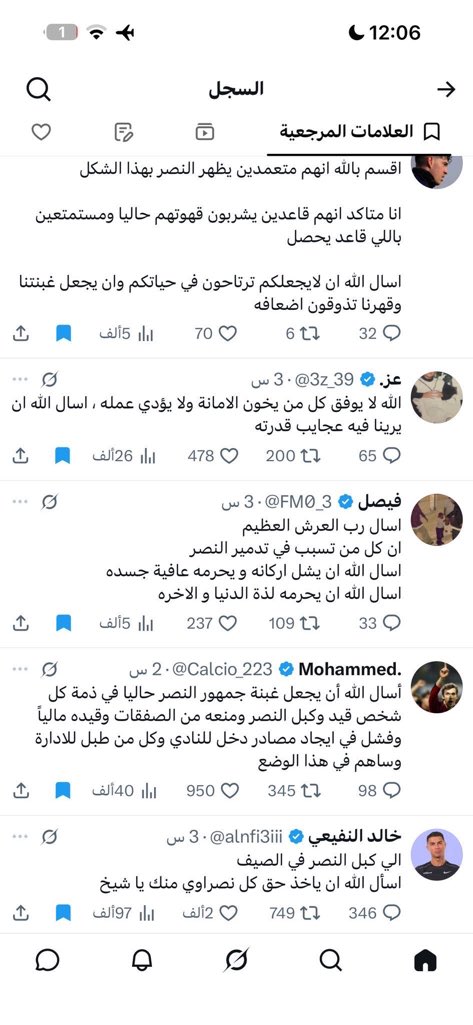
Task: Open the Grok tab in bottom bar
Action: (x=236, y=960)
